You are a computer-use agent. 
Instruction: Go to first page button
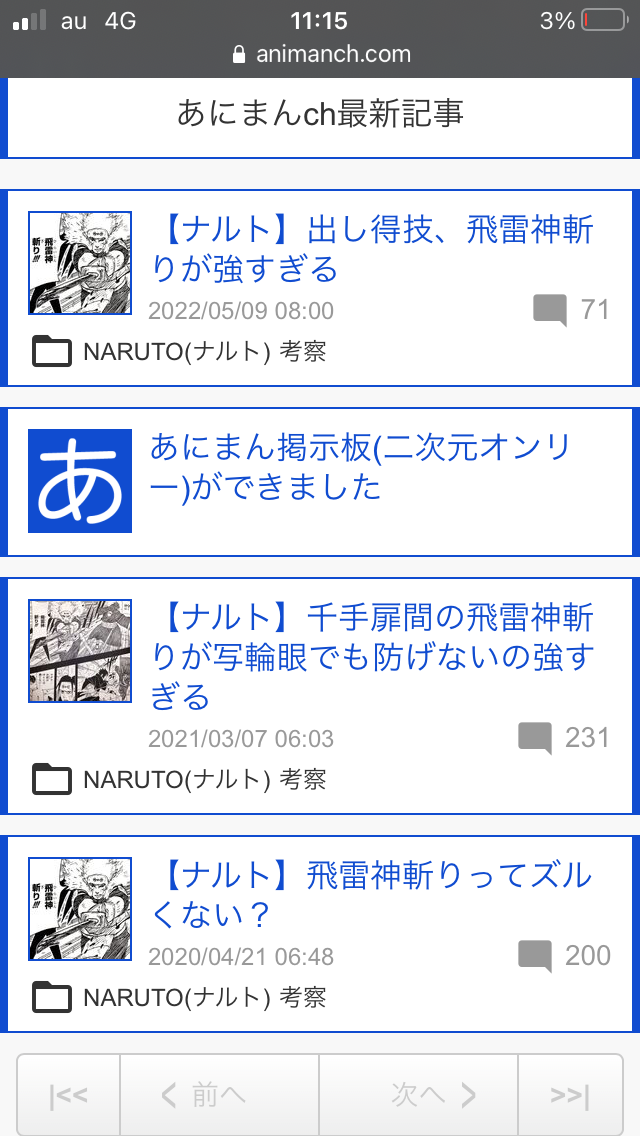(x=68, y=1095)
